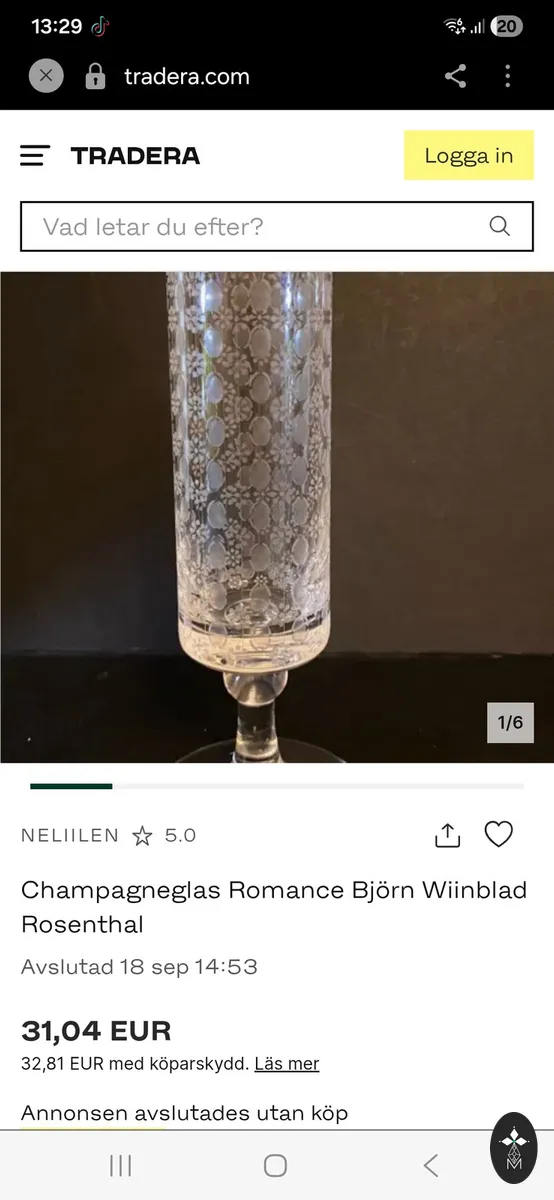The image size is (554, 1200).
Task: Save the listing with the heart icon
Action: (499, 834)
